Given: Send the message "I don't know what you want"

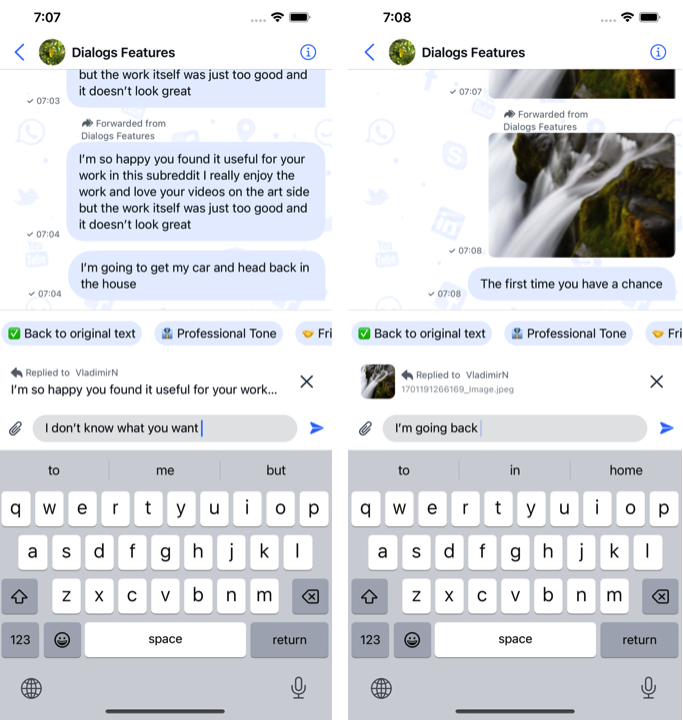Looking at the screenshot, I should (x=316, y=428).
